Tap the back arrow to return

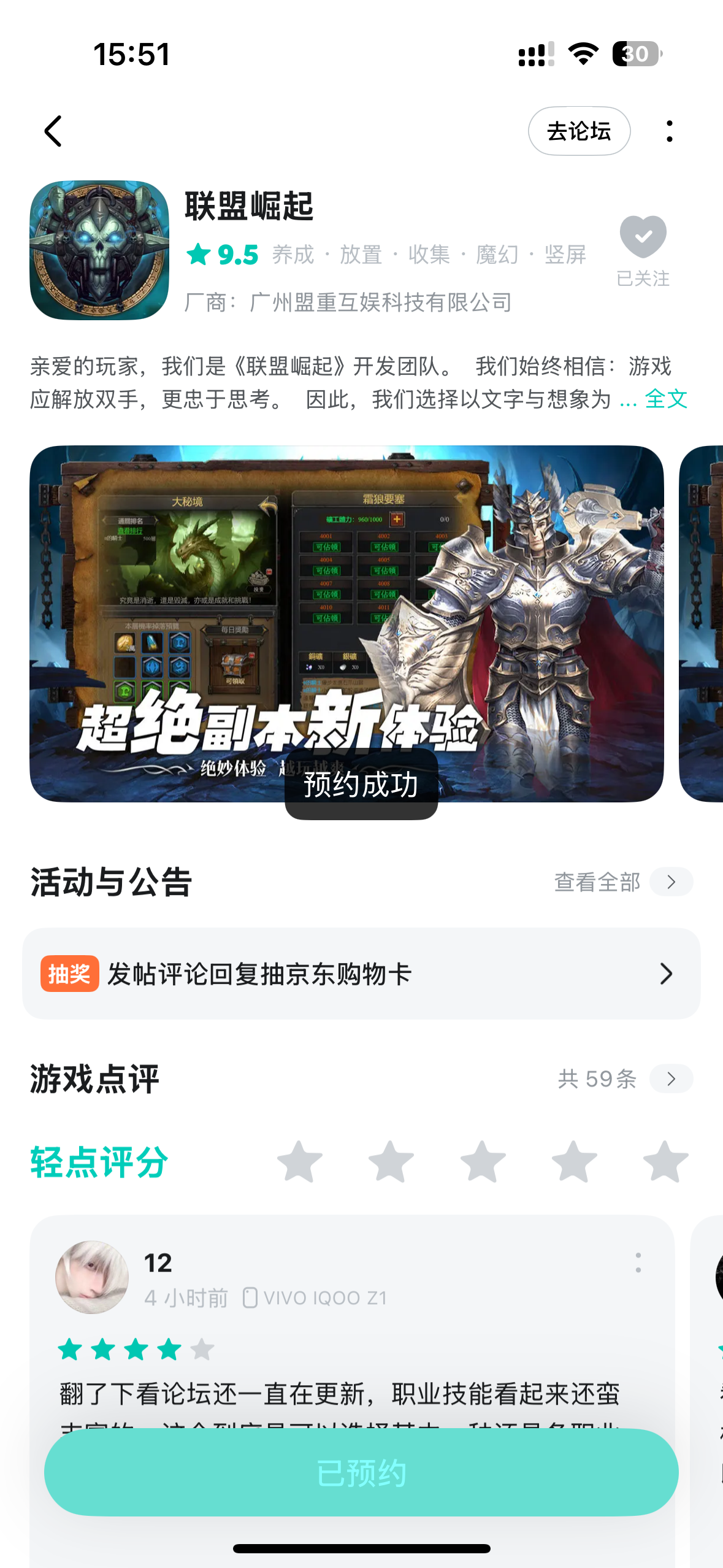coord(54,131)
